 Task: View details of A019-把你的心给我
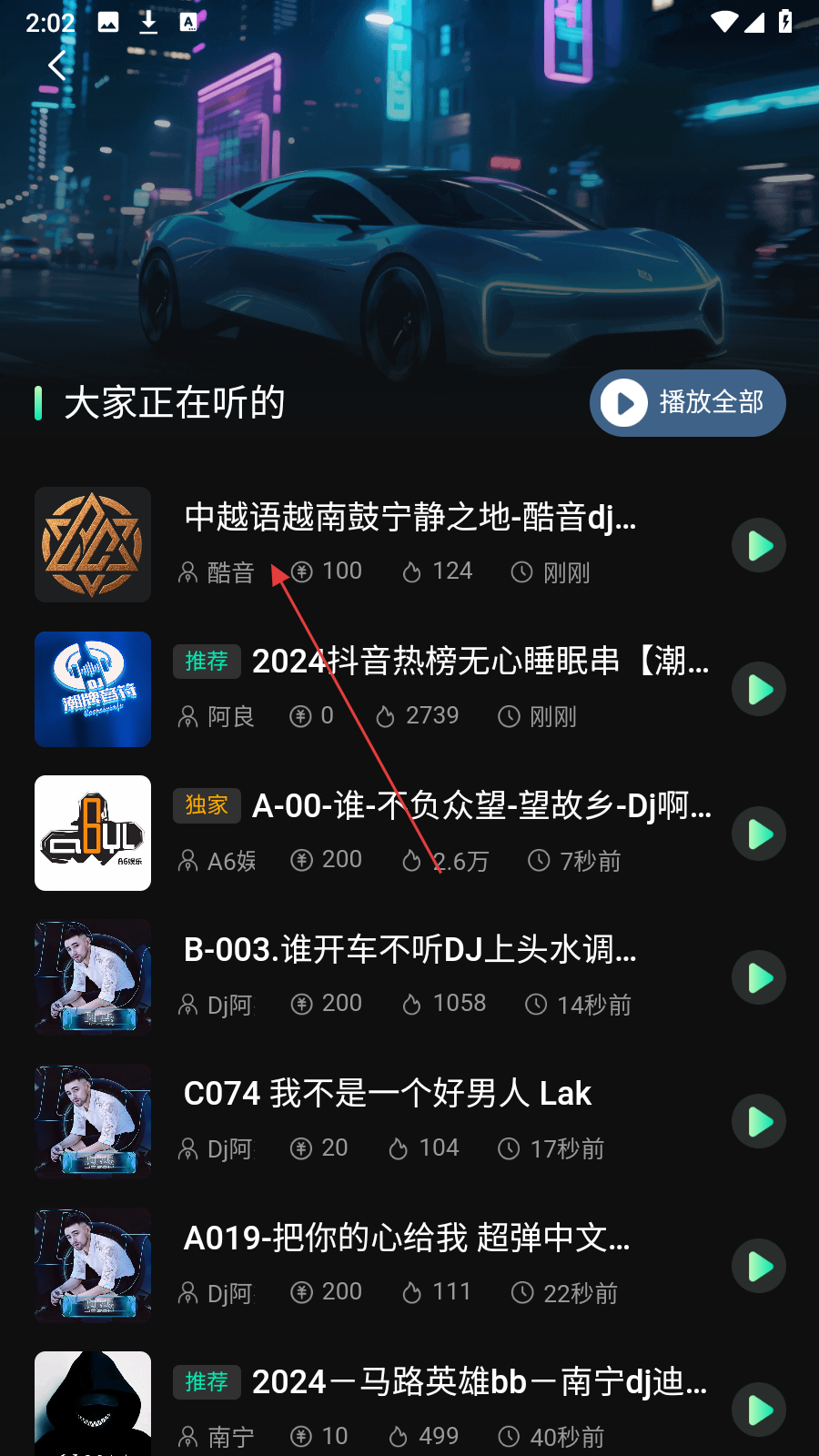407,1239
